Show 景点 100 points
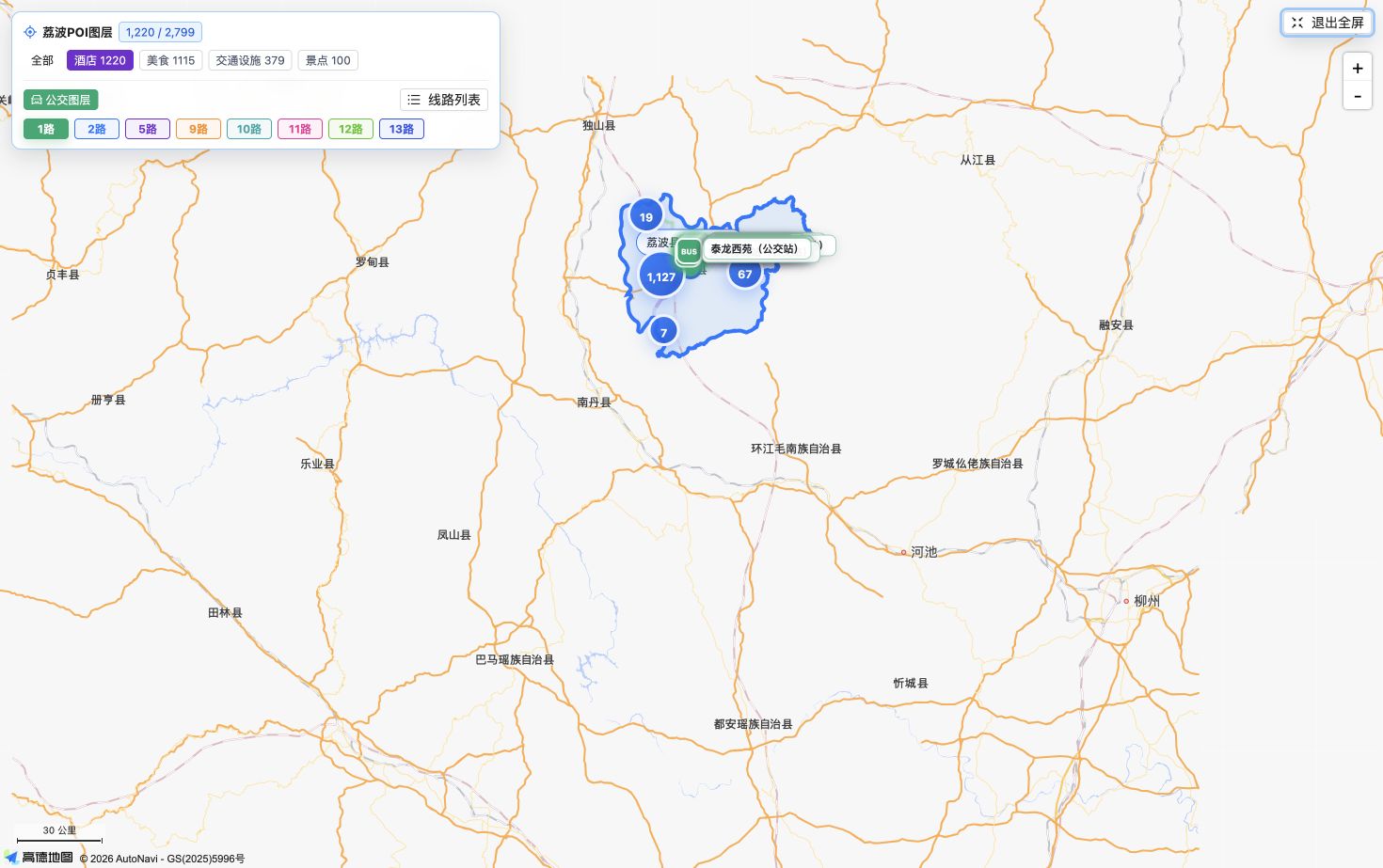The height and width of the screenshot is (868, 1383). click(327, 60)
